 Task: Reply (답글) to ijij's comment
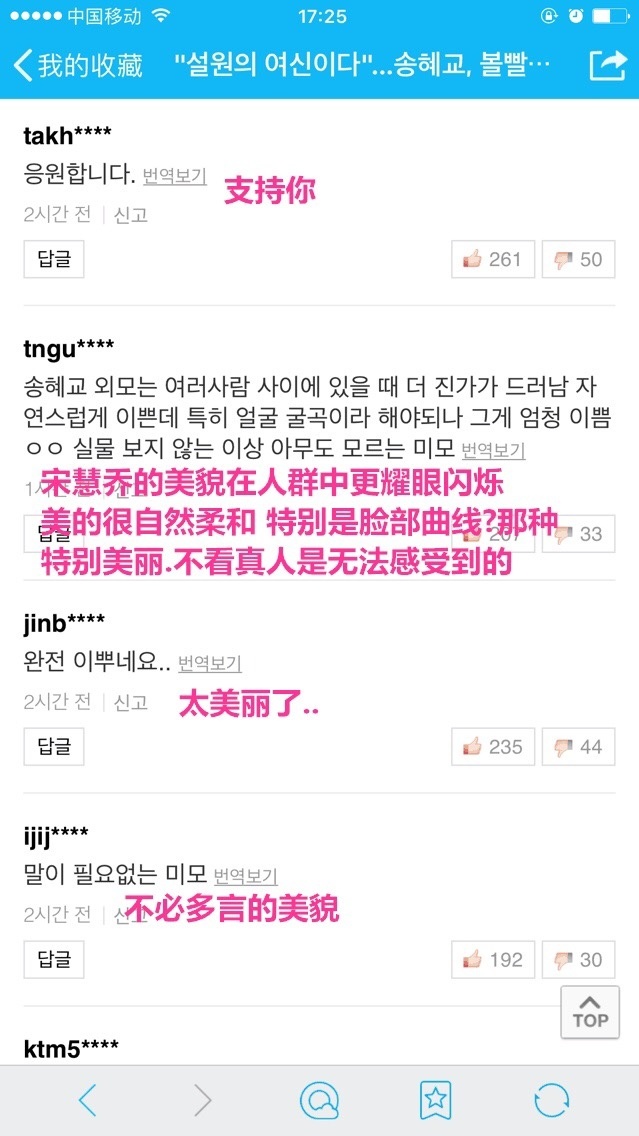tap(54, 960)
